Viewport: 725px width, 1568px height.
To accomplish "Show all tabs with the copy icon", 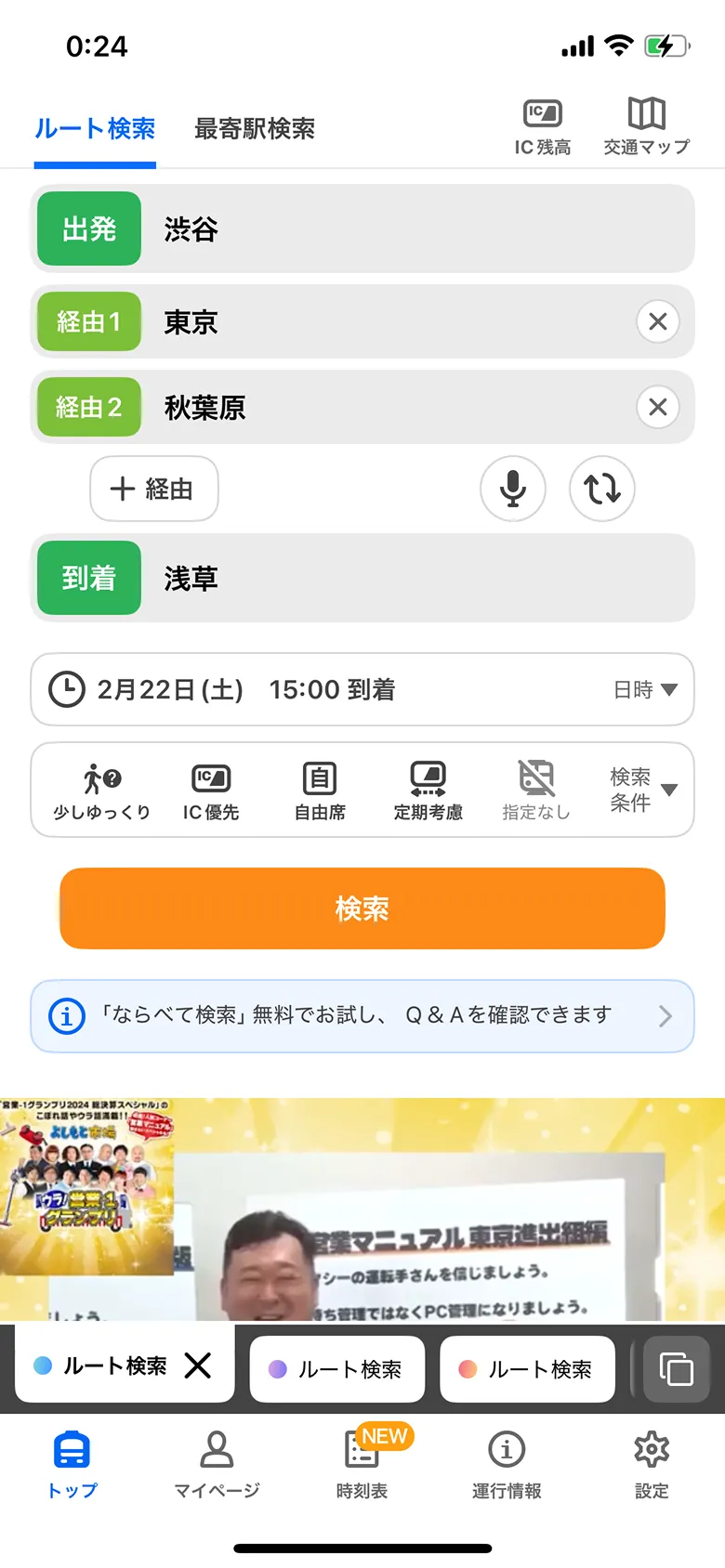I will pyautogui.click(x=676, y=1368).
